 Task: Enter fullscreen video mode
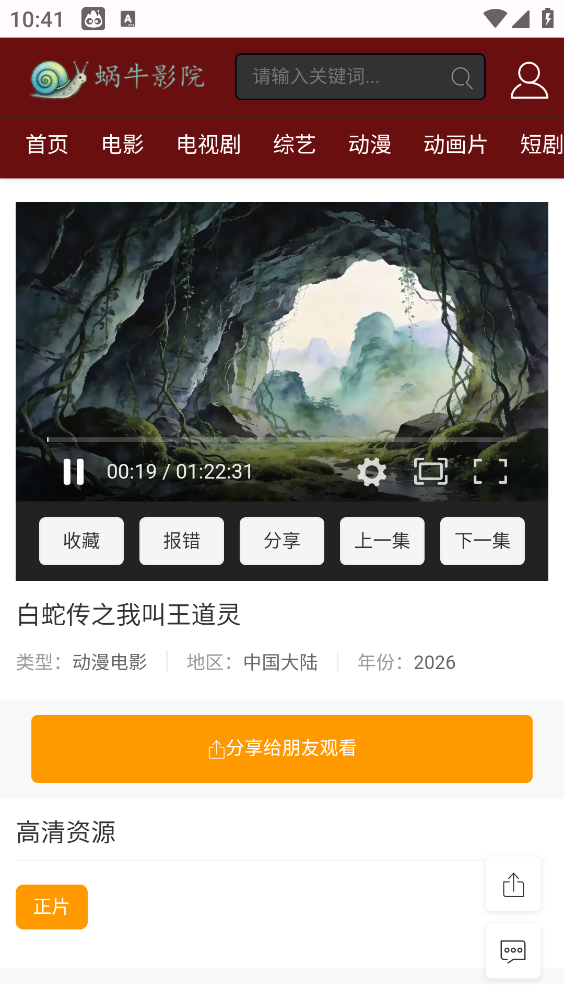click(491, 472)
